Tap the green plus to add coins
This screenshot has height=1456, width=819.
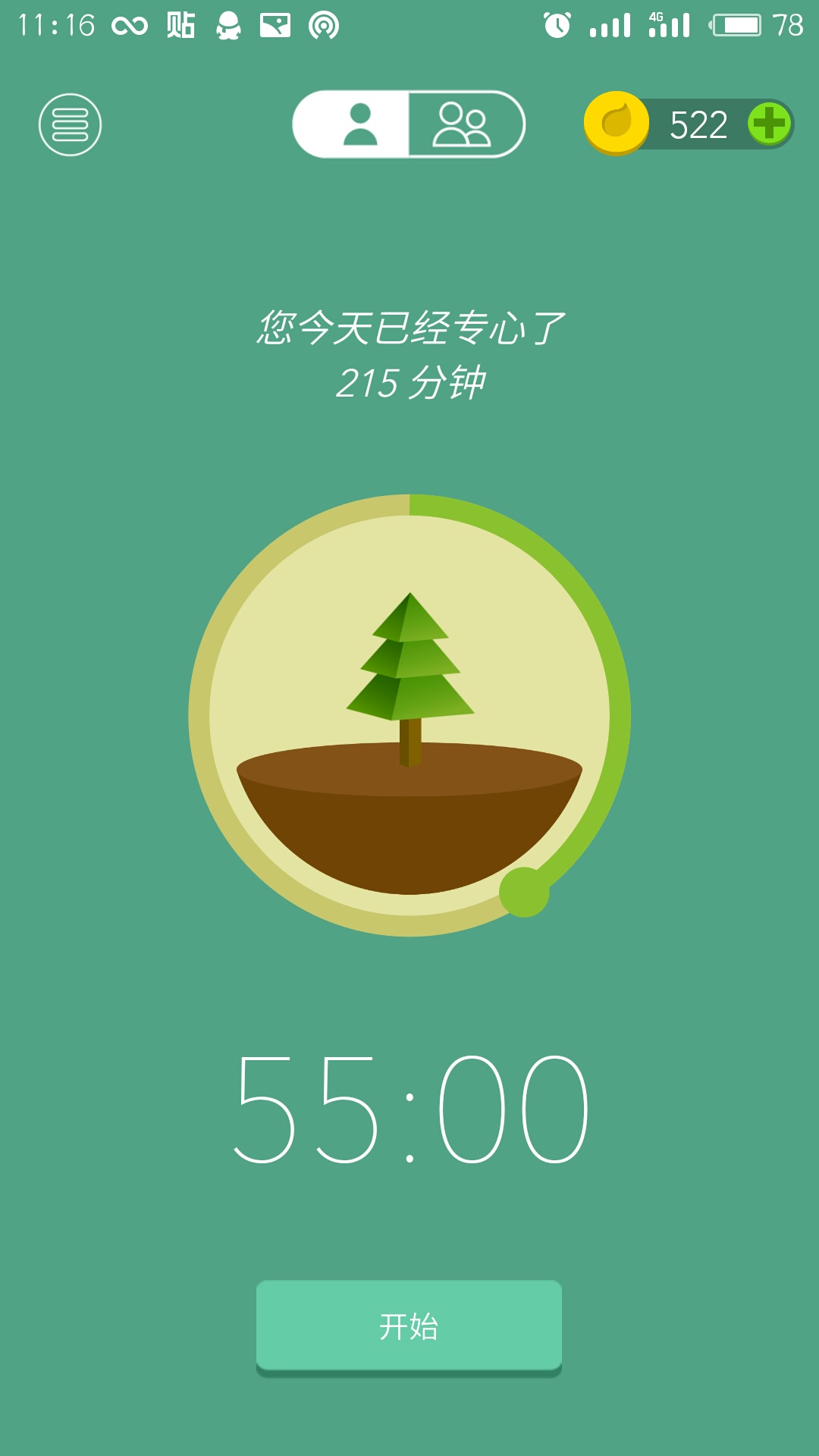click(769, 124)
